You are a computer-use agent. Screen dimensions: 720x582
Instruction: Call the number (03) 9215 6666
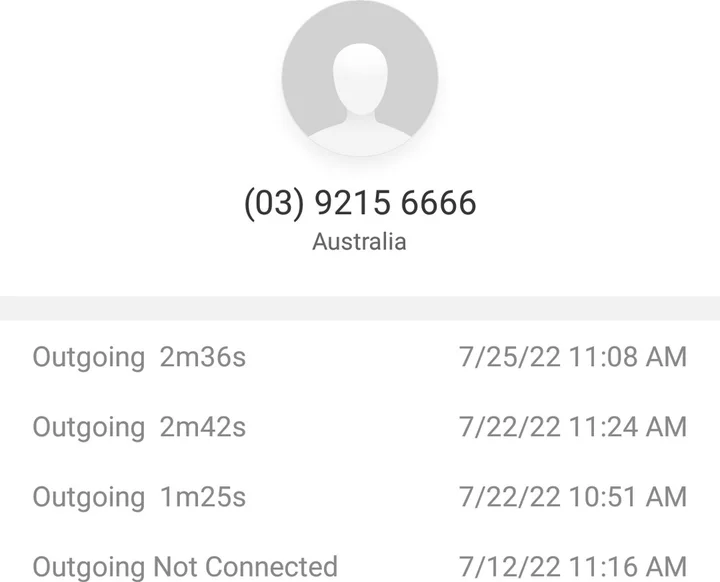(360, 203)
